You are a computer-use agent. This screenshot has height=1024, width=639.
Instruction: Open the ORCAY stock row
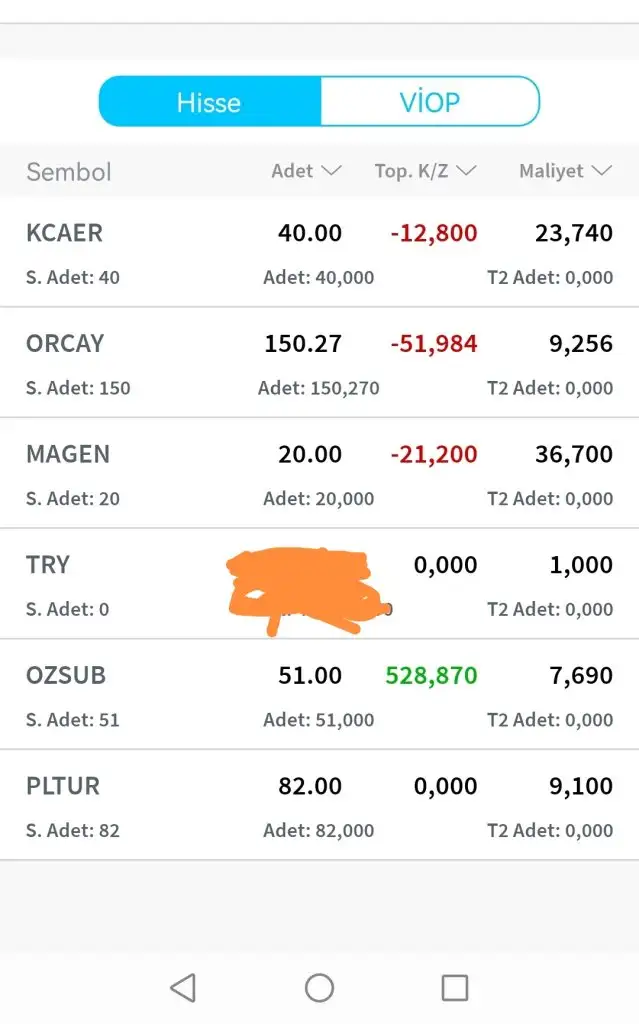point(319,362)
